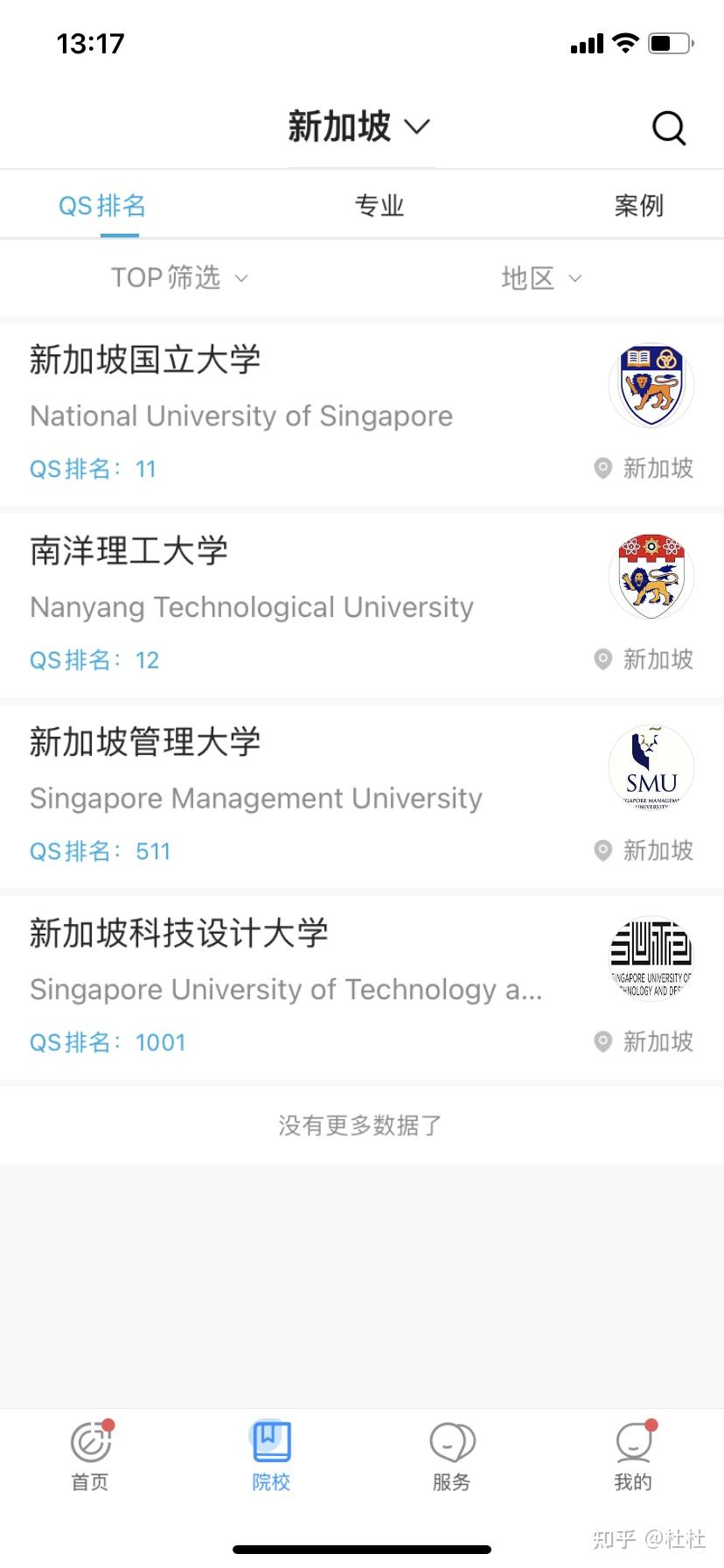Screen dimensions: 724x1568
Task: Open 新加坡管理大学 details
Action: (x=362, y=797)
